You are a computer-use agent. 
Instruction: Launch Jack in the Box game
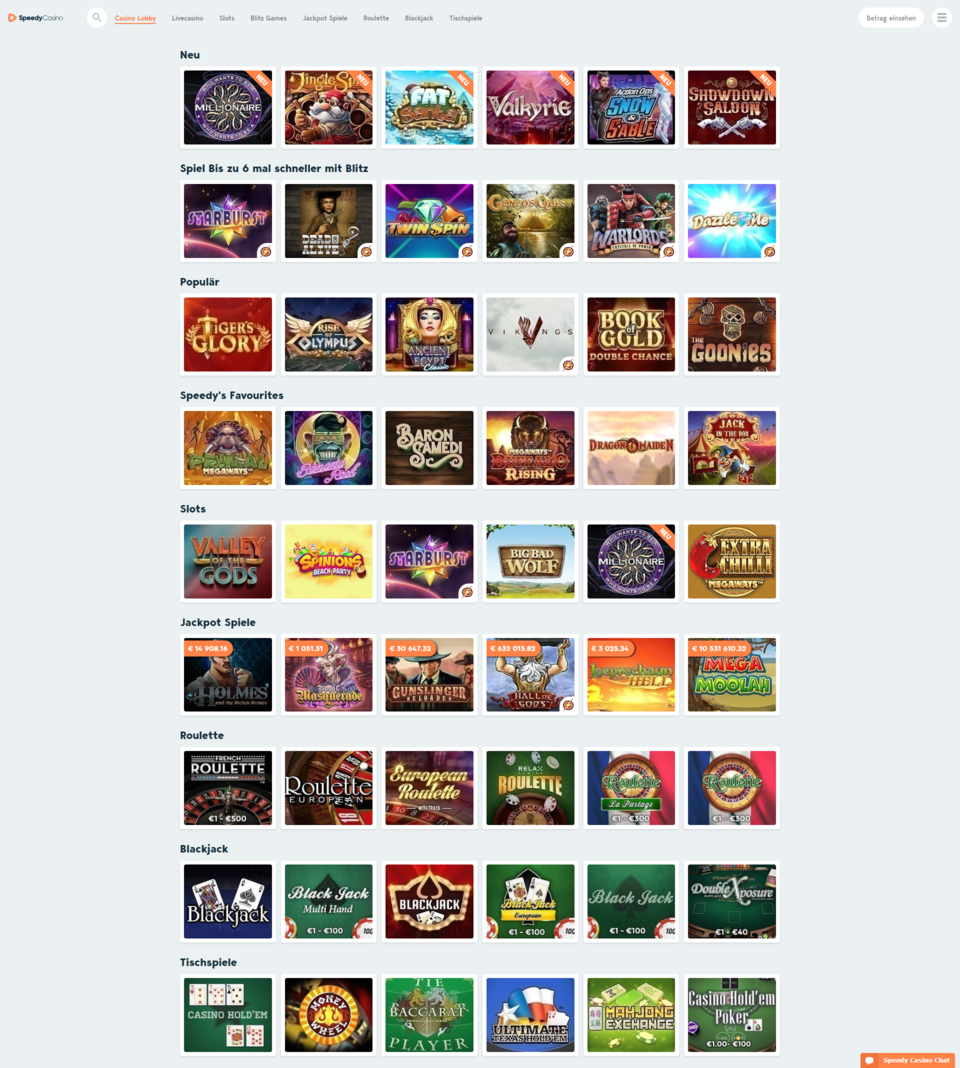point(732,447)
